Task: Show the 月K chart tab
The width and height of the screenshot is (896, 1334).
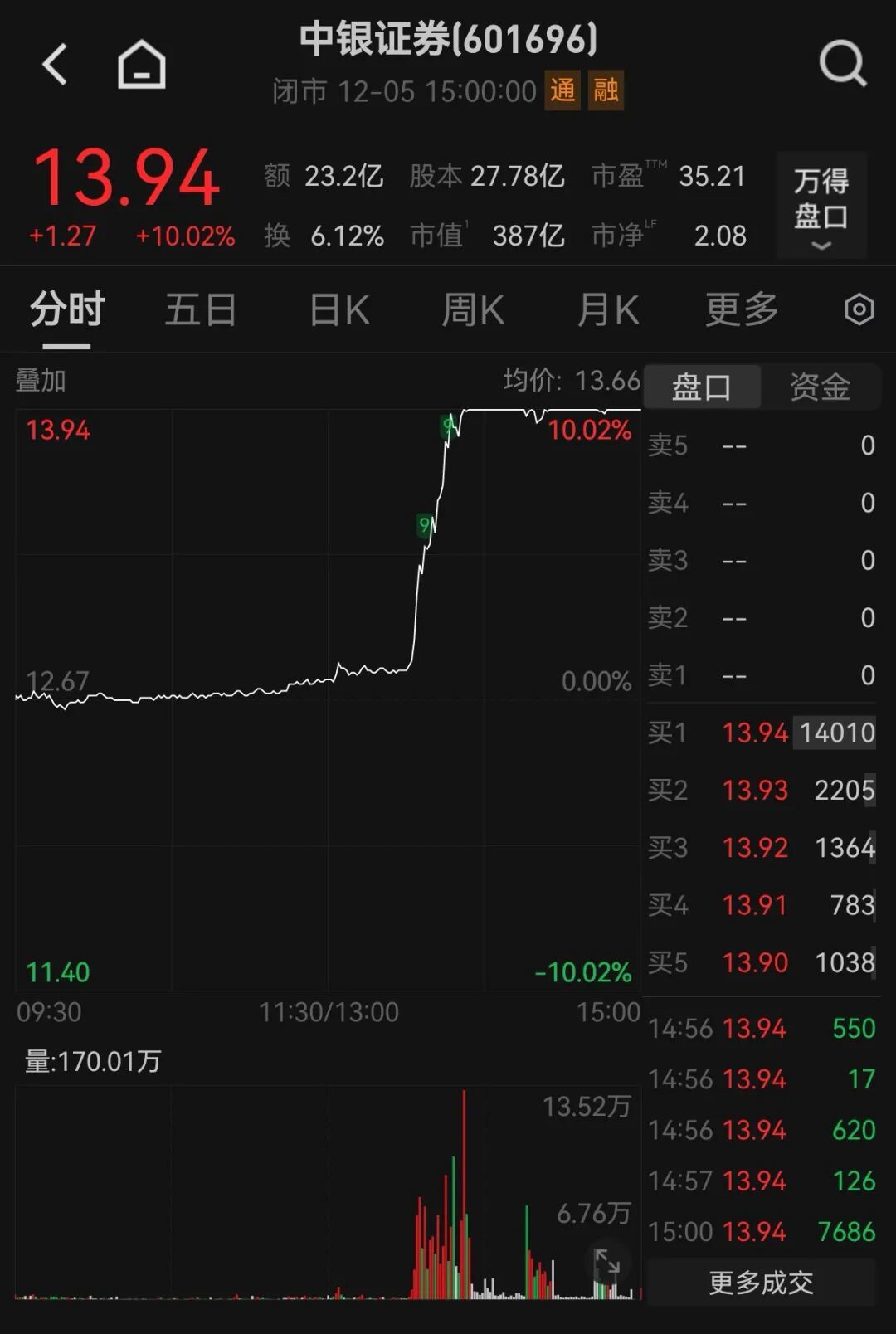Action: point(608,311)
